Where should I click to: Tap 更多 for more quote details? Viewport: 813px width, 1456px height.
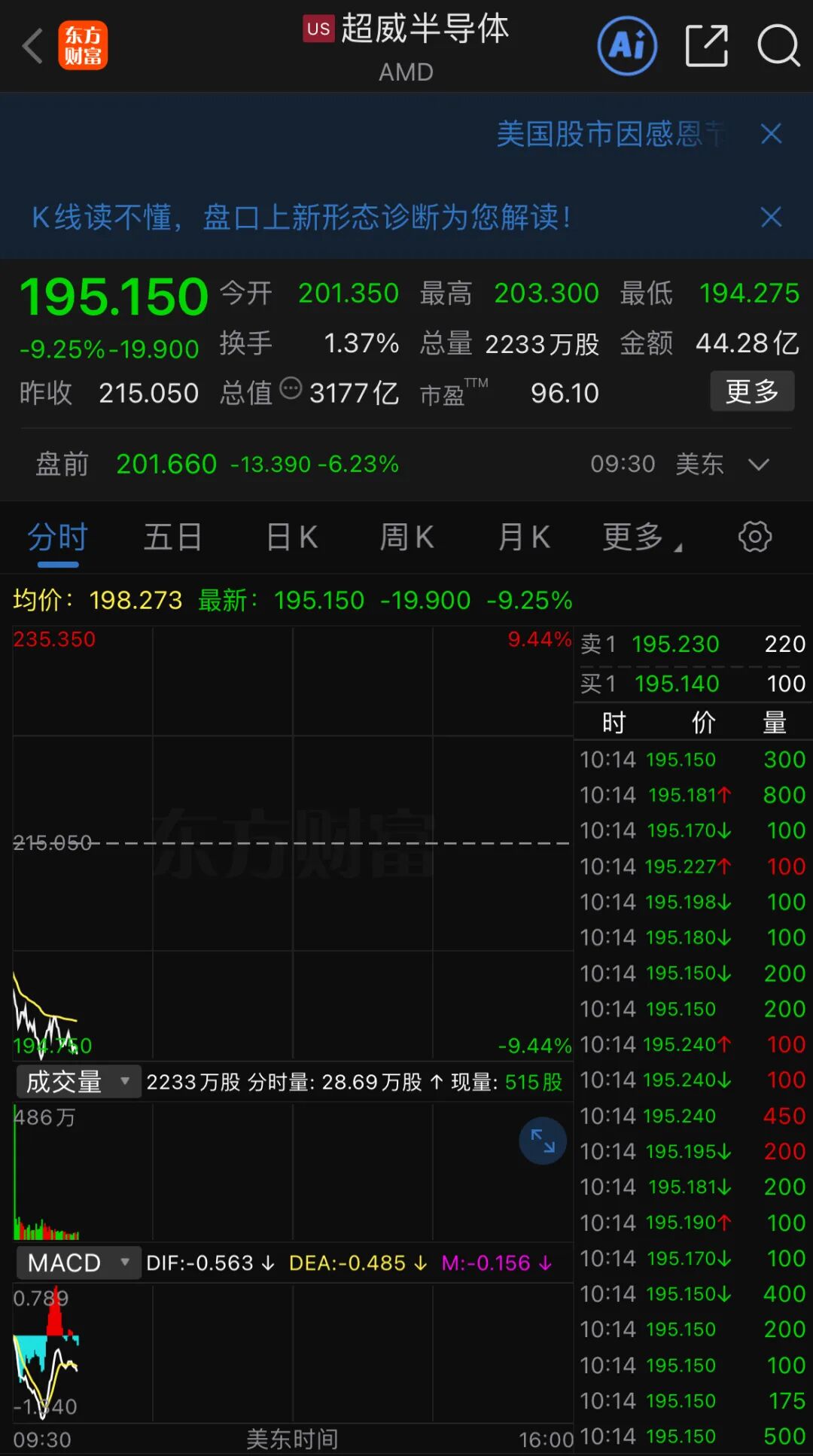(751, 391)
